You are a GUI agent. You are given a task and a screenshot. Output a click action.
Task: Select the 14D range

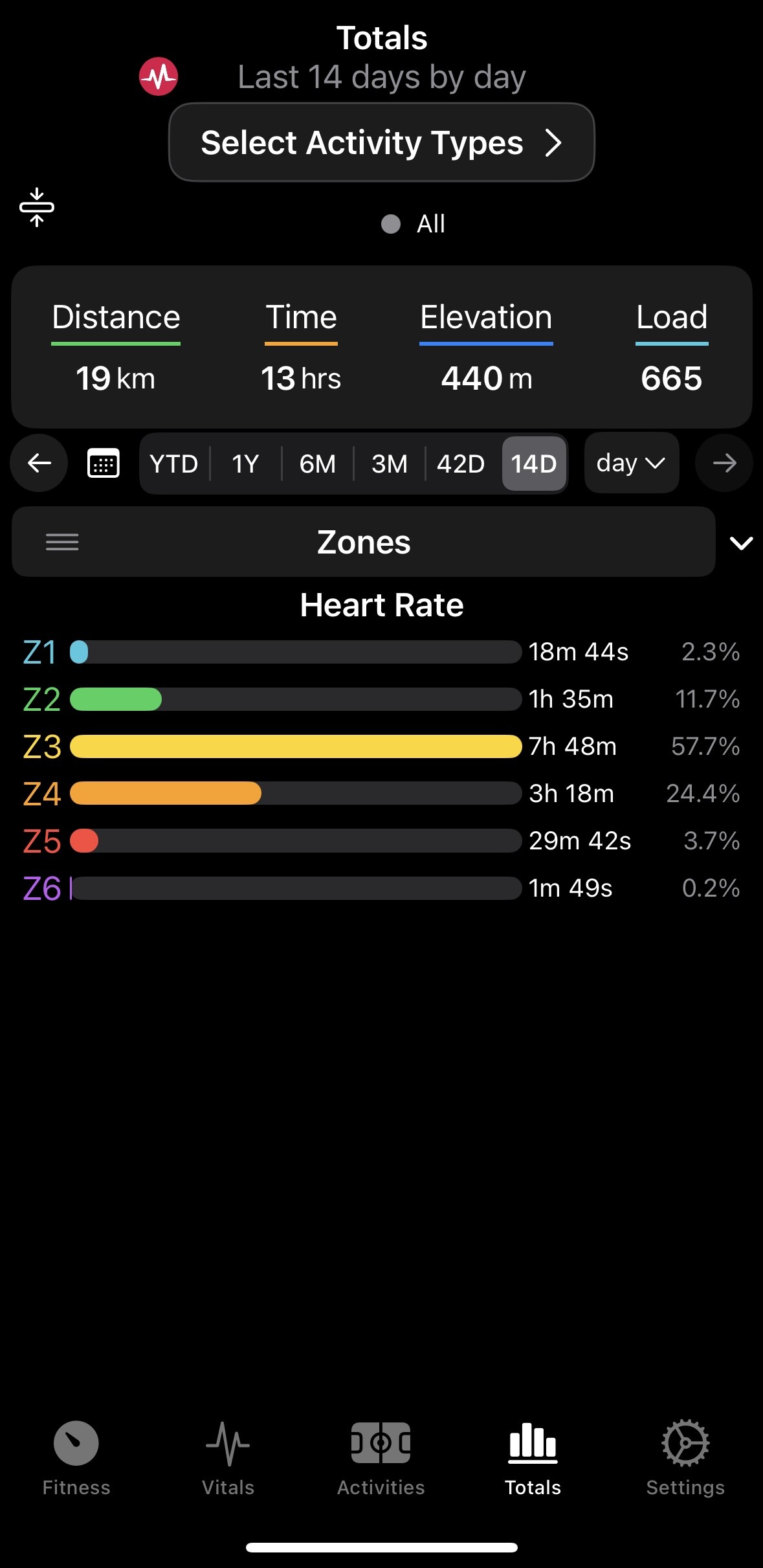pyautogui.click(x=534, y=464)
